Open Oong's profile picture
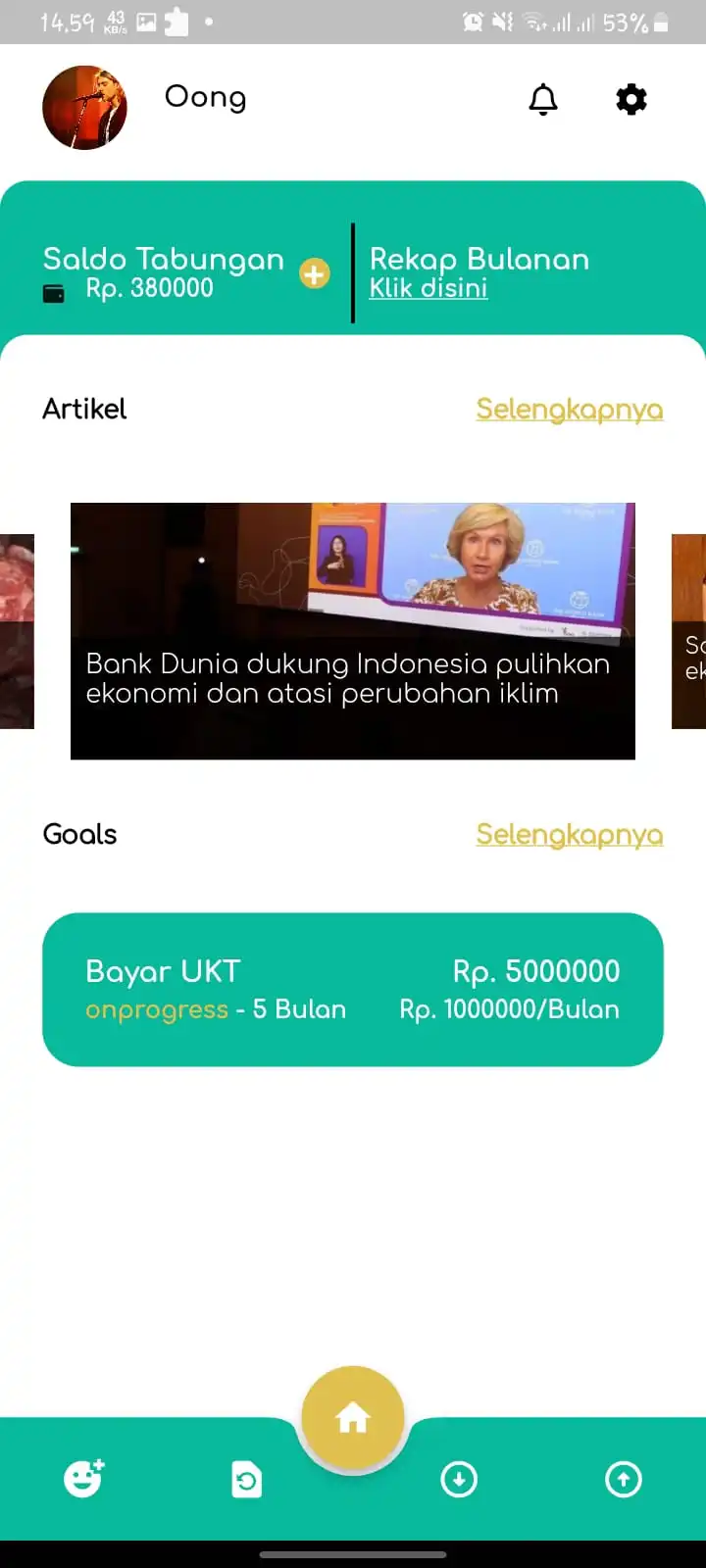 point(85,108)
